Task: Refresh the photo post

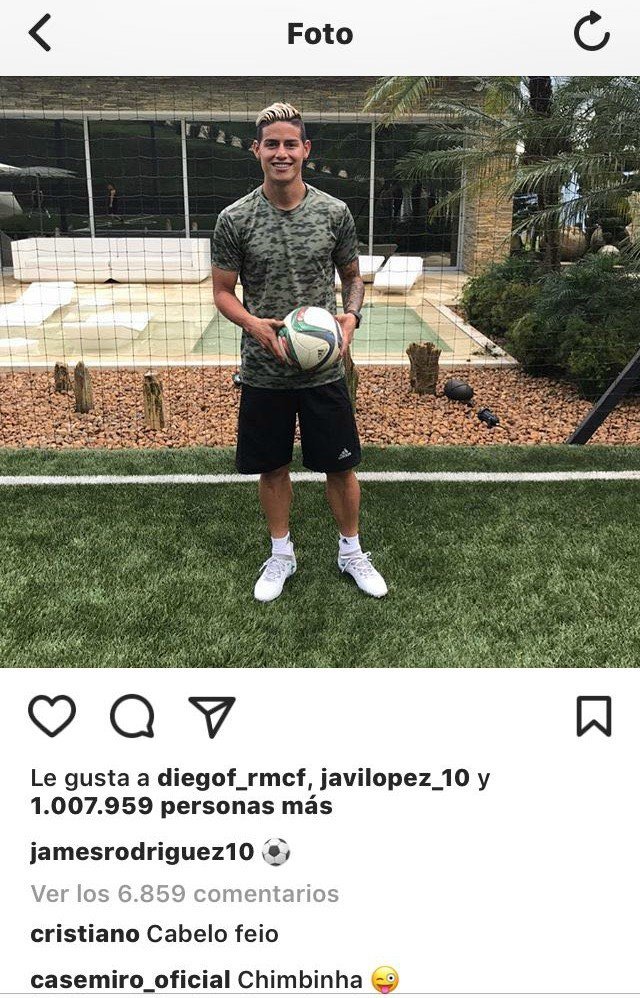Action: pyautogui.click(x=591, y=34)
